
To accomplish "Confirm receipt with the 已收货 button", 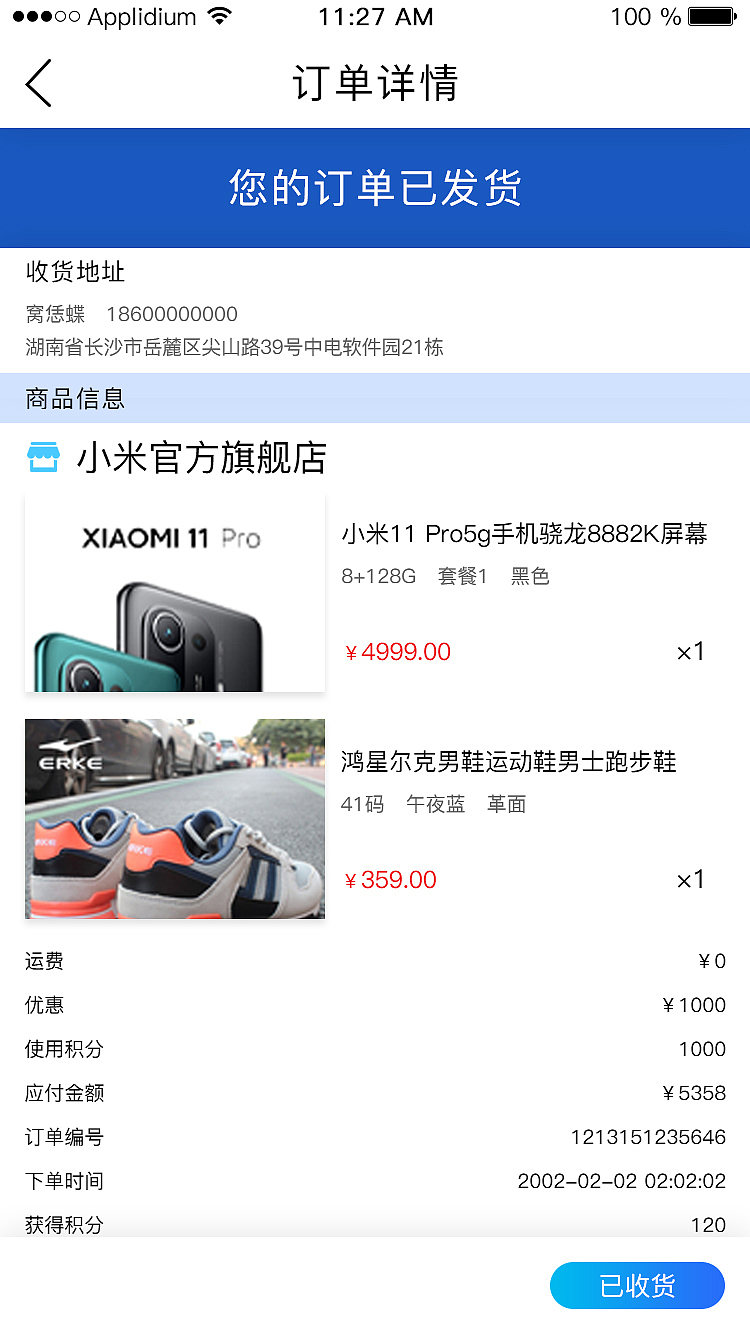I will (x=637, y=1285).
